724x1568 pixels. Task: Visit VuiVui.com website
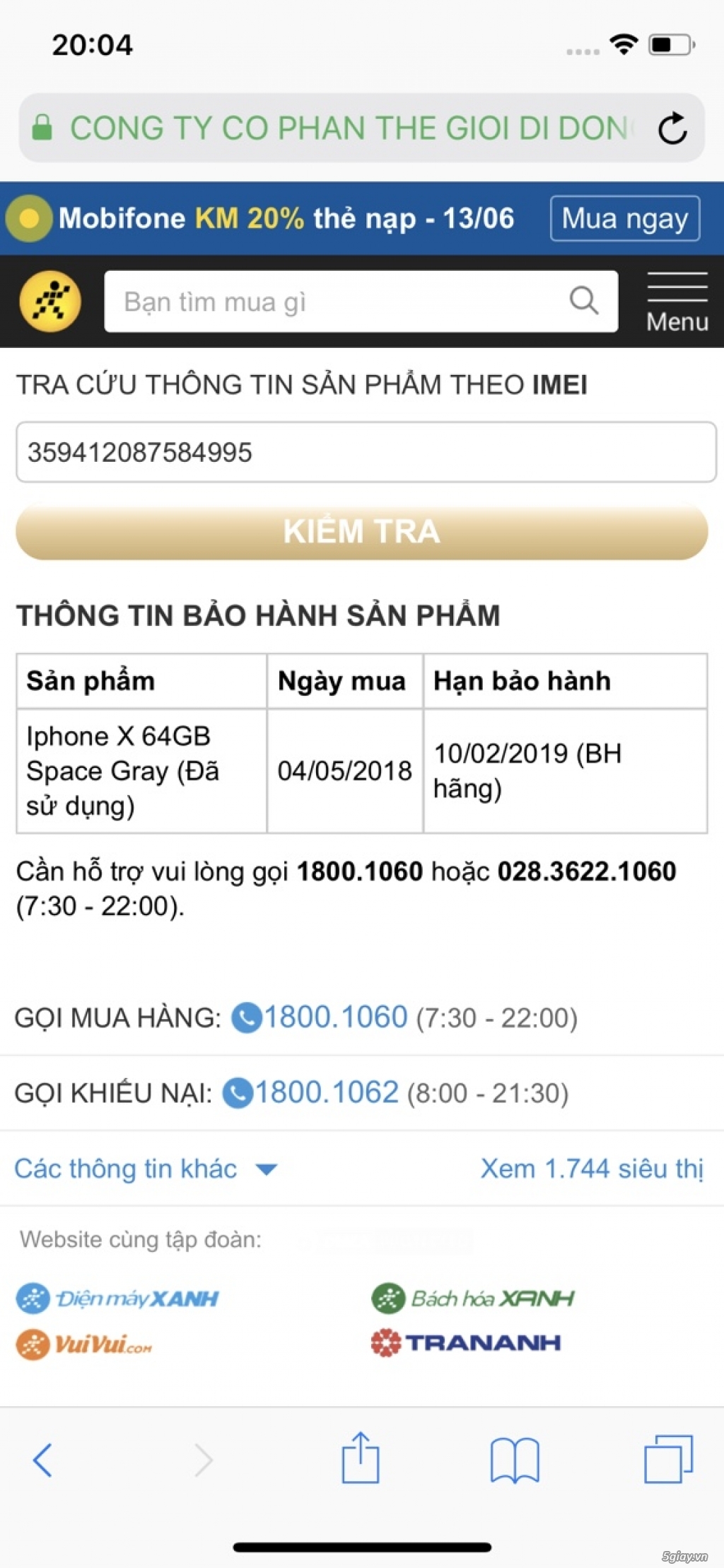pyautogui.click(x=84, y=1345)
